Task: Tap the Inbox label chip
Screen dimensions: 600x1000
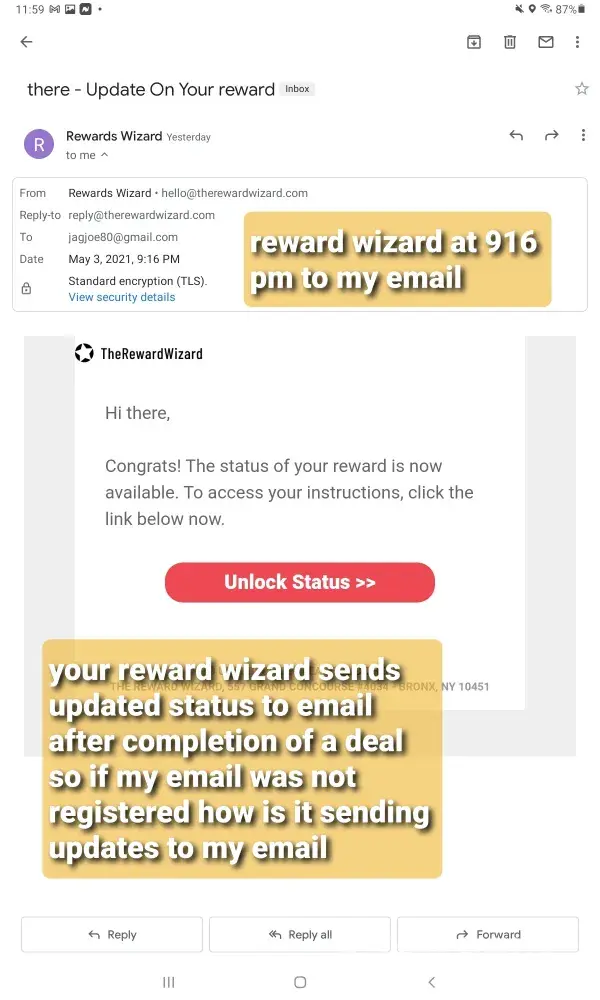Action: (x=297, y=89)
